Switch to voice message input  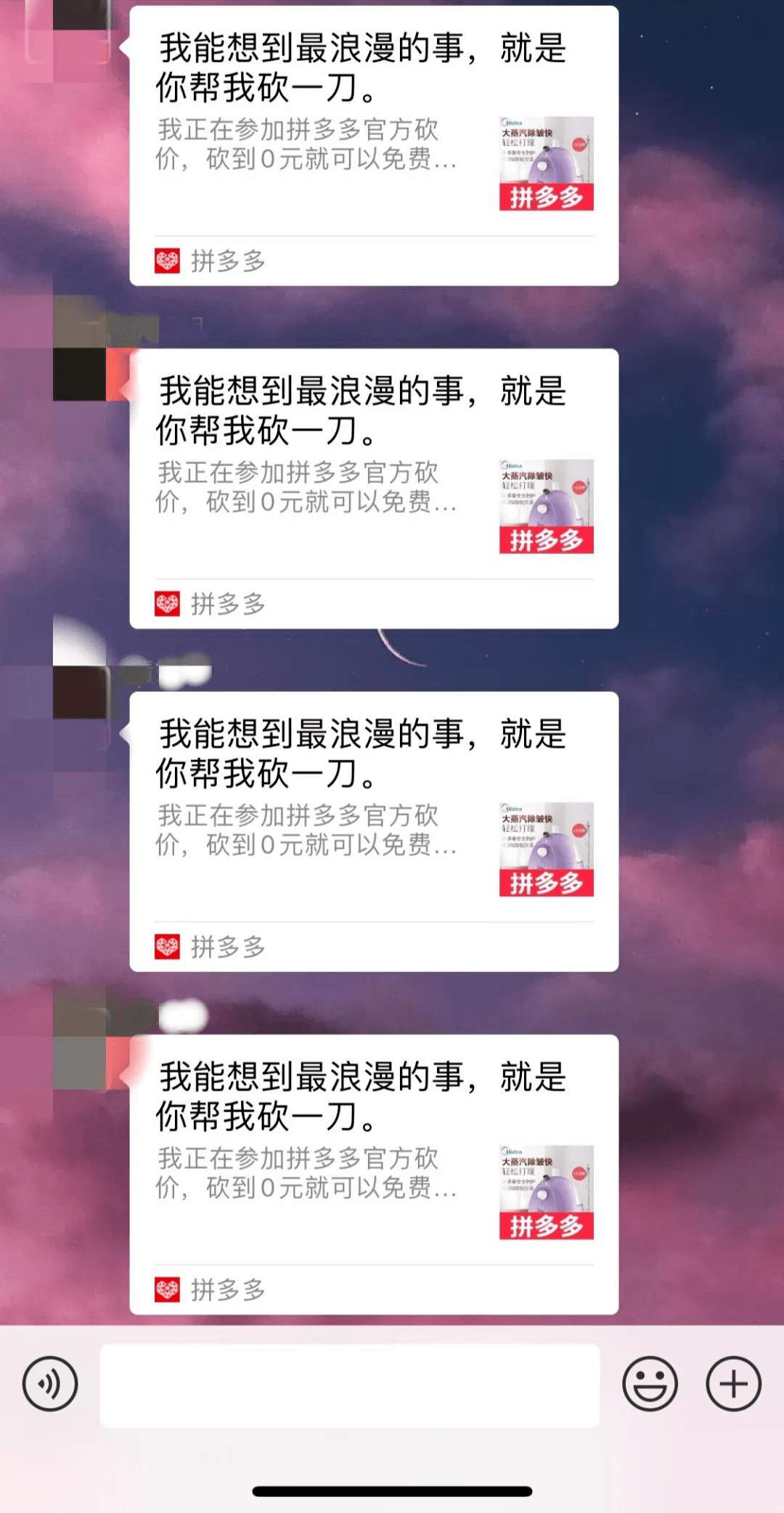(x=50, y=1384)
